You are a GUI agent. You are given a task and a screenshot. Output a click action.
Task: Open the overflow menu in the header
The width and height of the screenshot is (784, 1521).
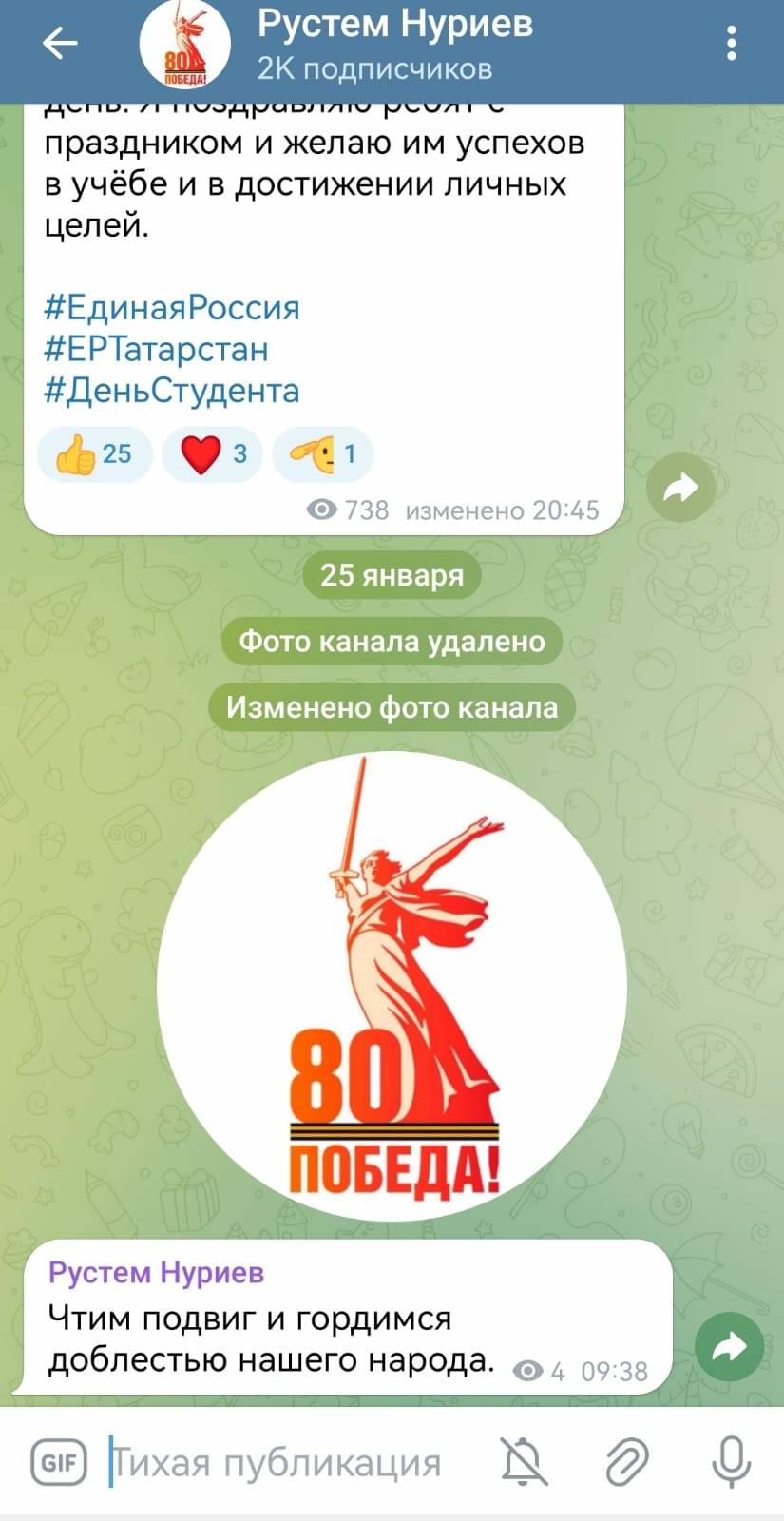[731, 44]
